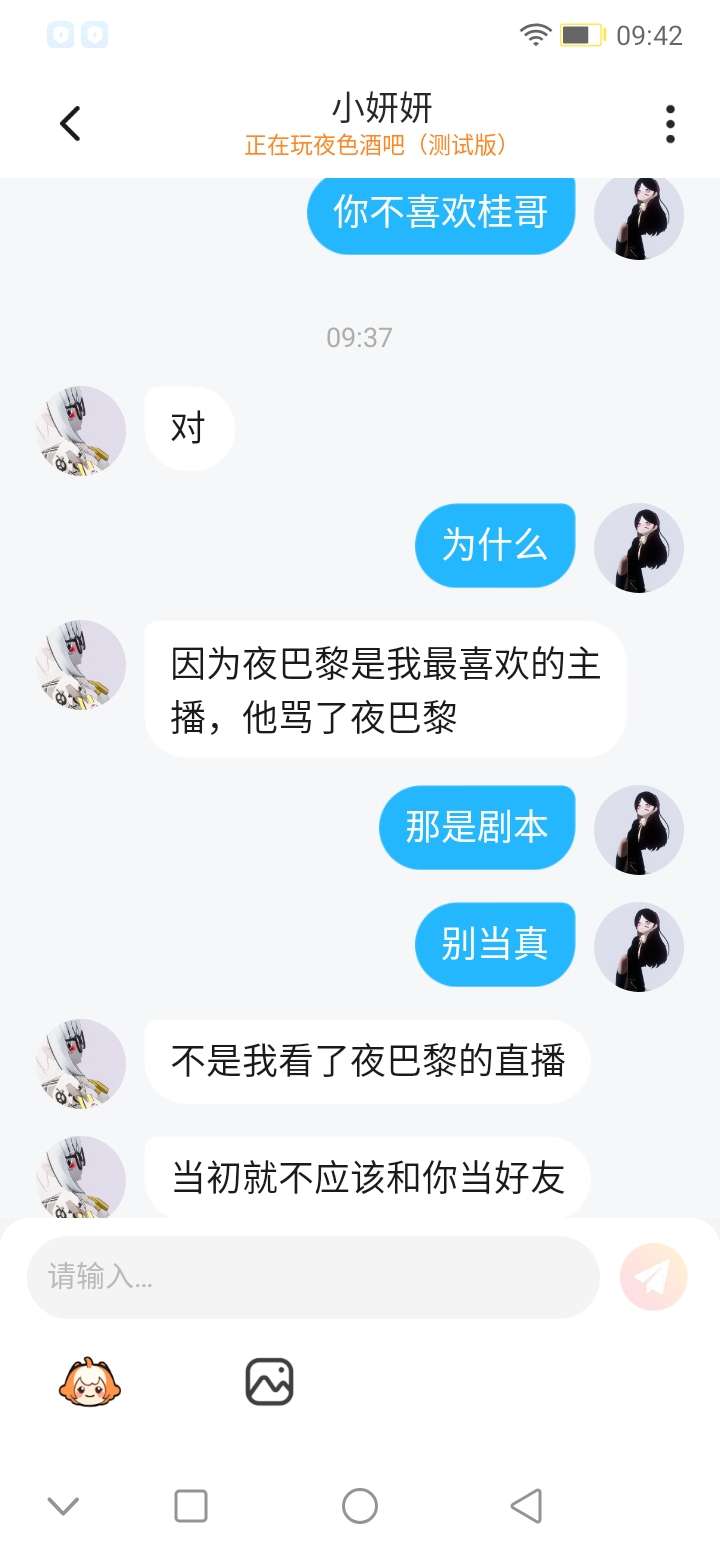Open 正在玩夜色酒吧 game status link
The image size is (720, 1560).
[x=376, y=146]
